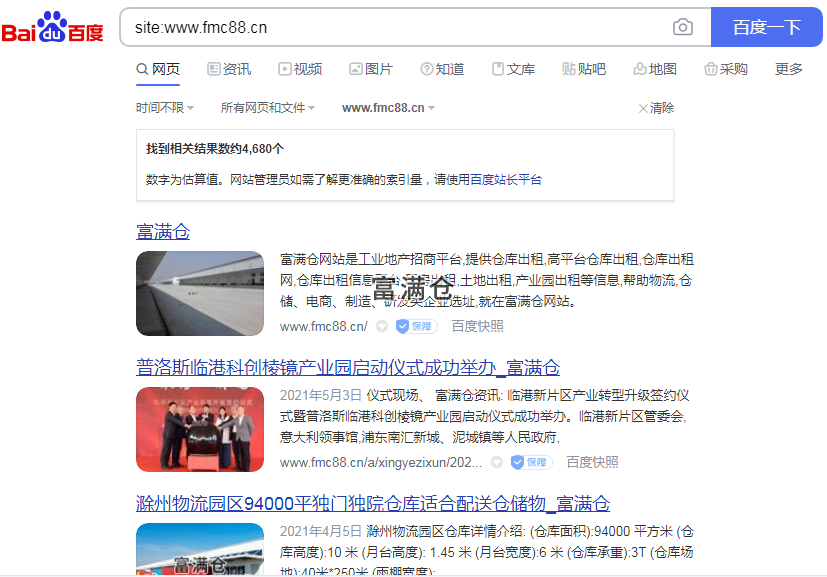This screenshot has width=827, height=577.
Task: Switch to the 采购 tab
Action: (x=726, y=69)
